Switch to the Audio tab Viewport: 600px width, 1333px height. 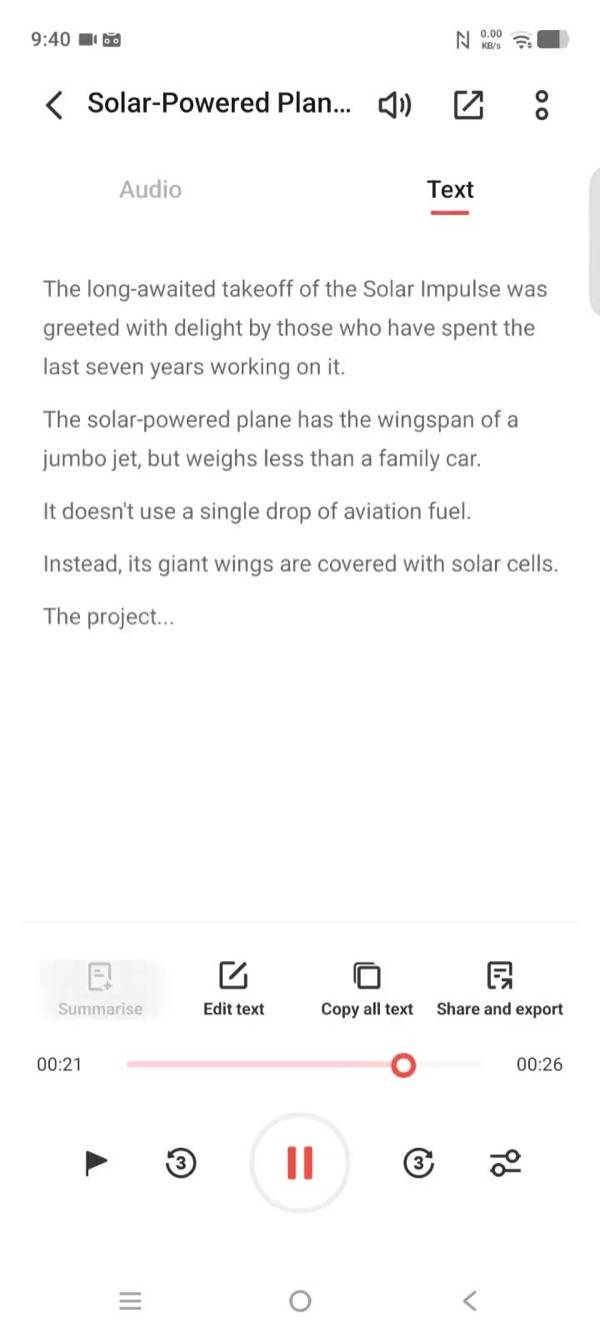(x=150, y=189)
